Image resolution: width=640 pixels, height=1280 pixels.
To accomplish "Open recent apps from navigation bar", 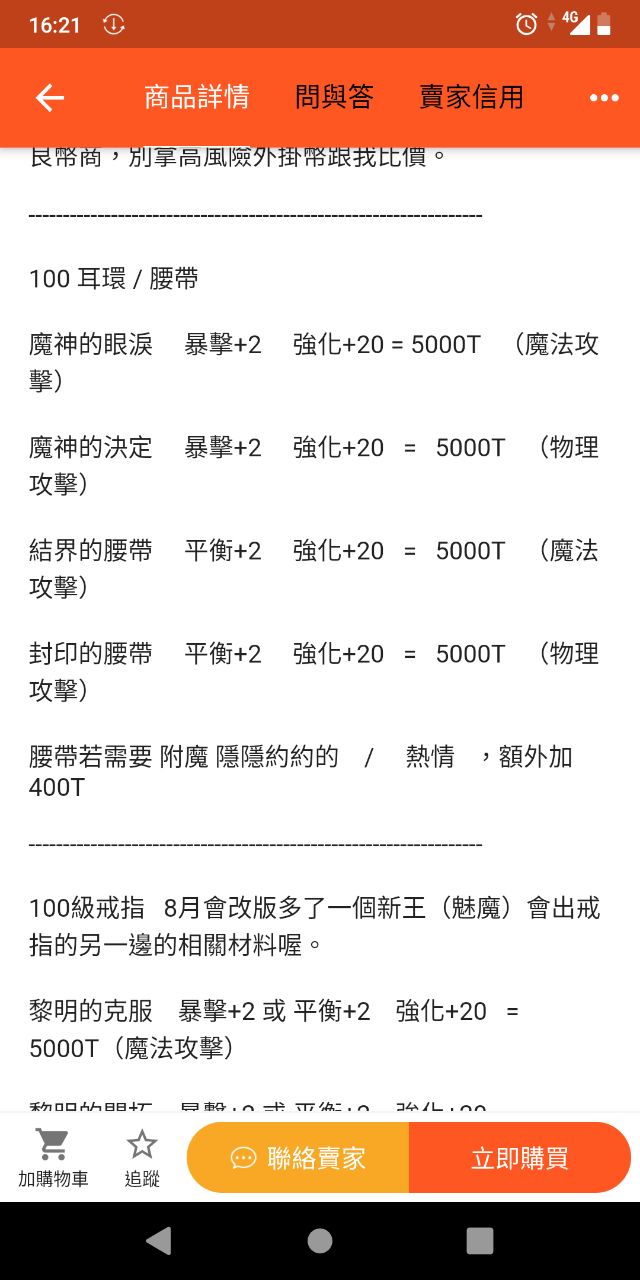I will point(480,1241).
